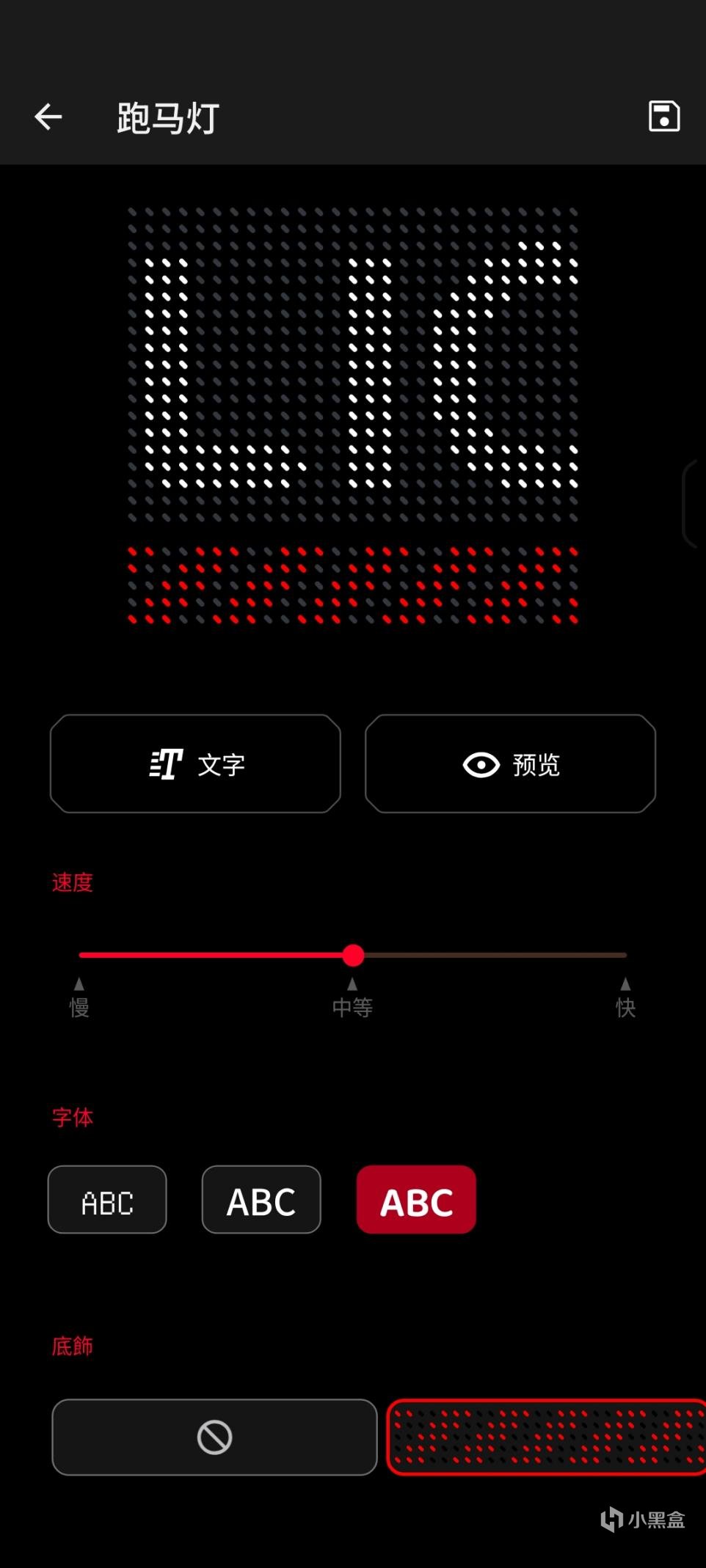This screenshot has width=706, height=1568.
Task: Pick the bold red ABC font
Action: [x=416, y=1200]
